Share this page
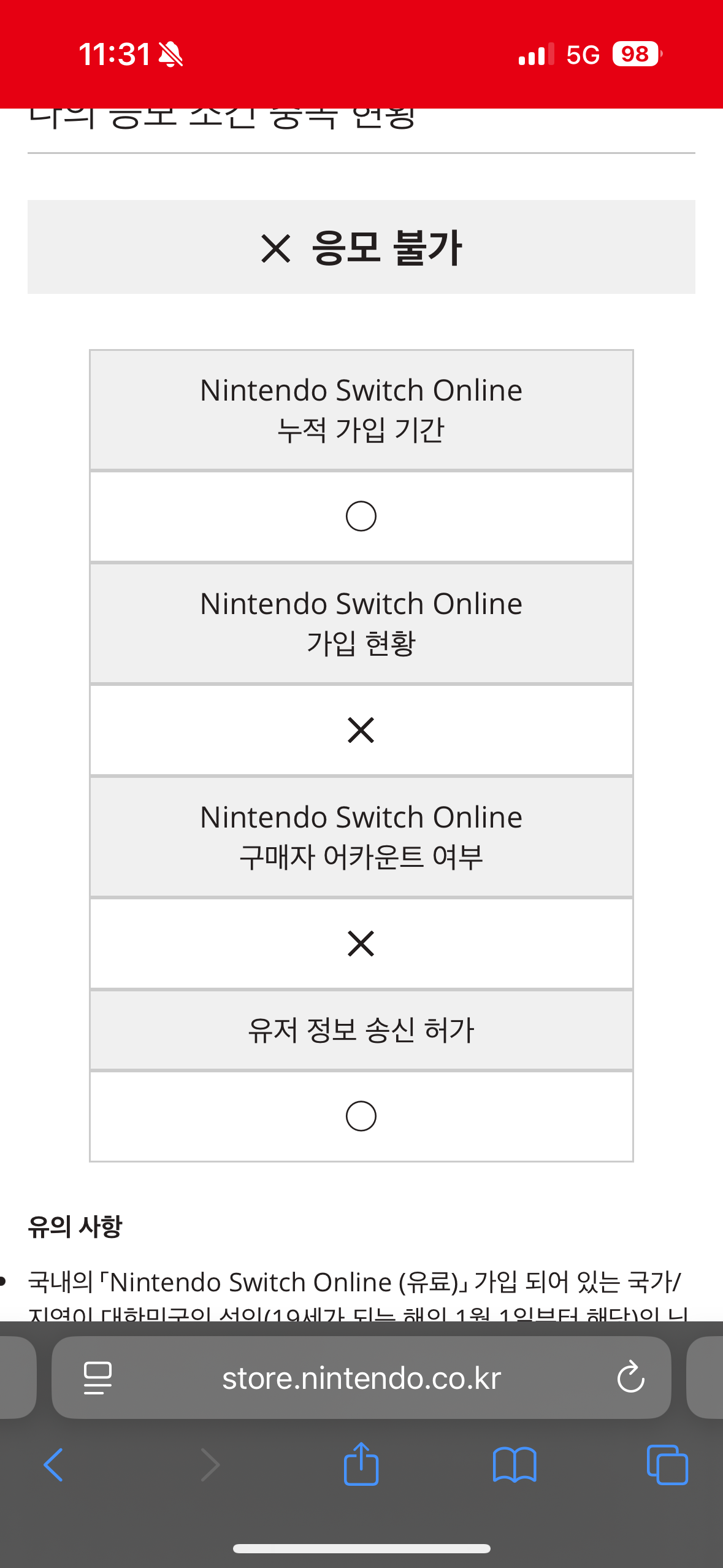 point(361,1464)
